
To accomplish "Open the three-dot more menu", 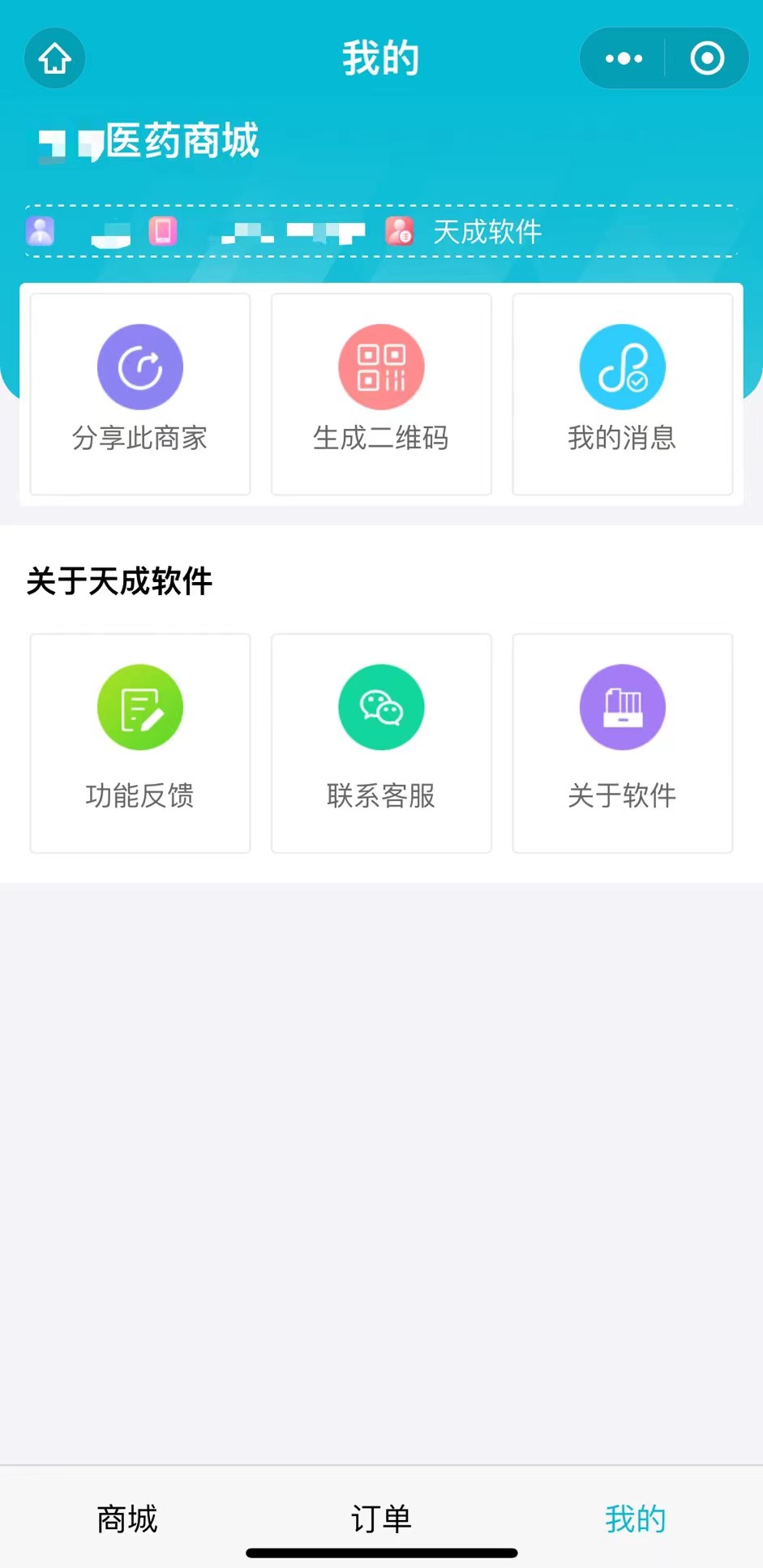I will click(x=624, y=58).
